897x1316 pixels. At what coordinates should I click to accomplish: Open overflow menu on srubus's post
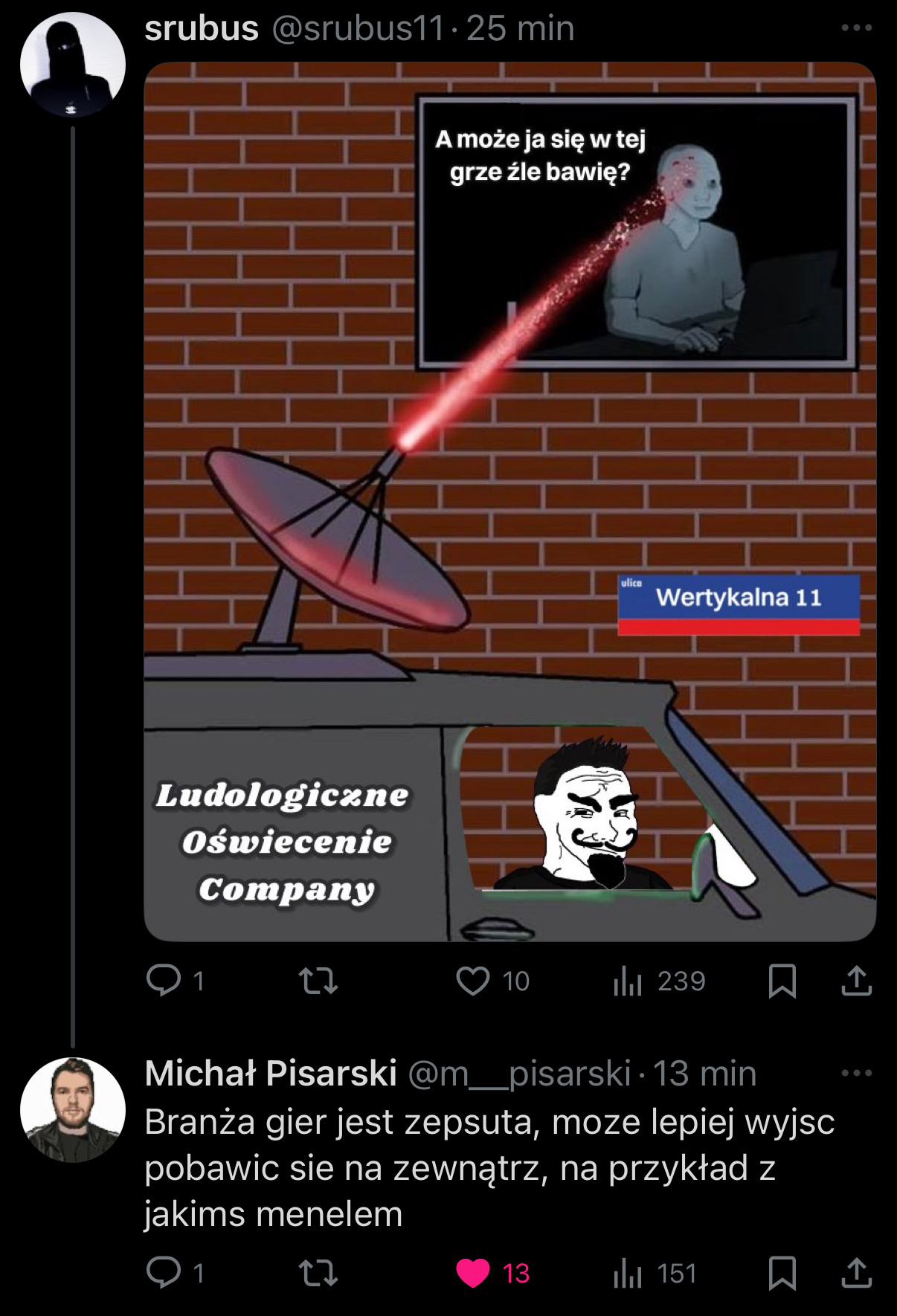click(856, 28)
